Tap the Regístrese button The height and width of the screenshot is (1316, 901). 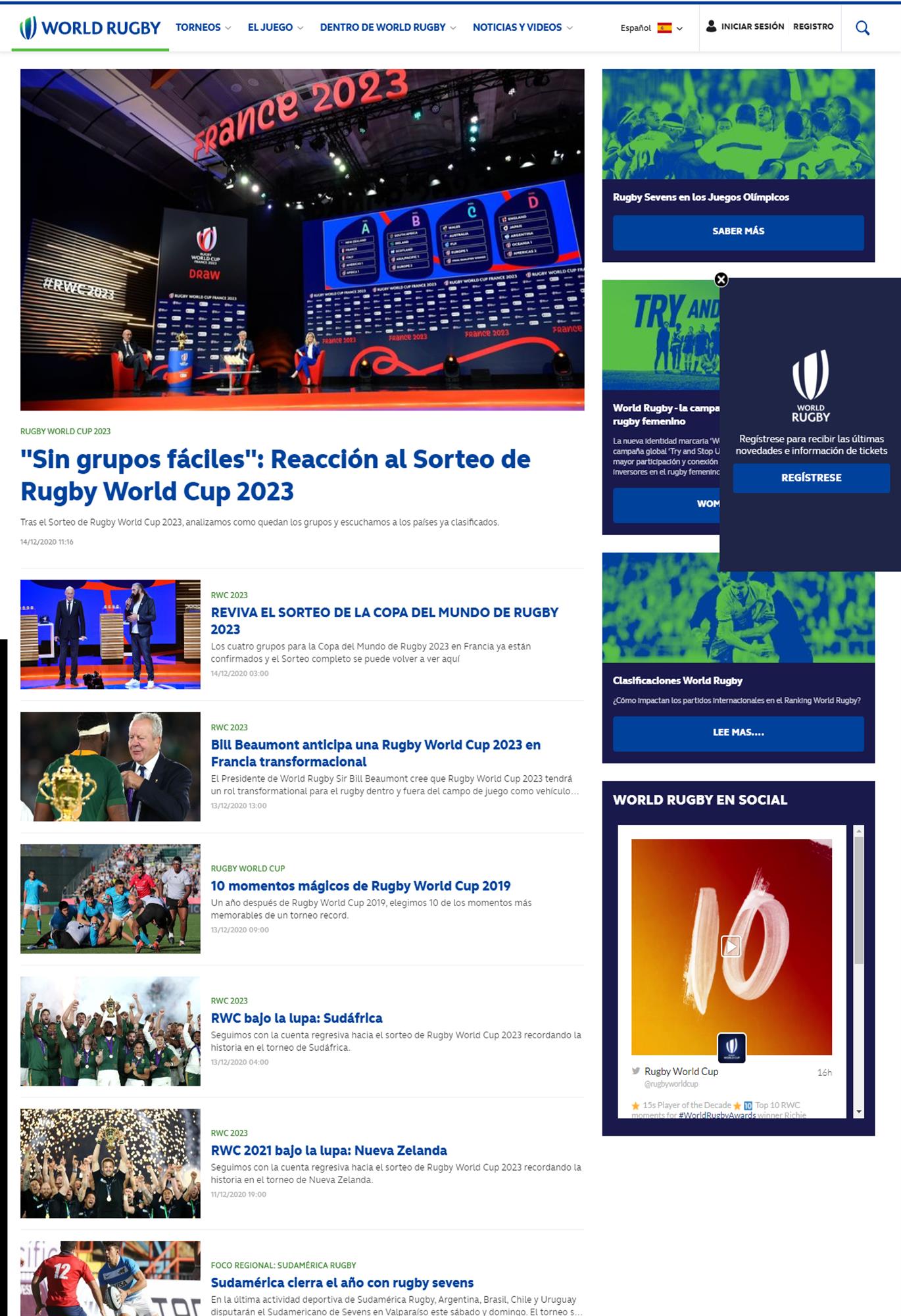[x=811, y=478]
